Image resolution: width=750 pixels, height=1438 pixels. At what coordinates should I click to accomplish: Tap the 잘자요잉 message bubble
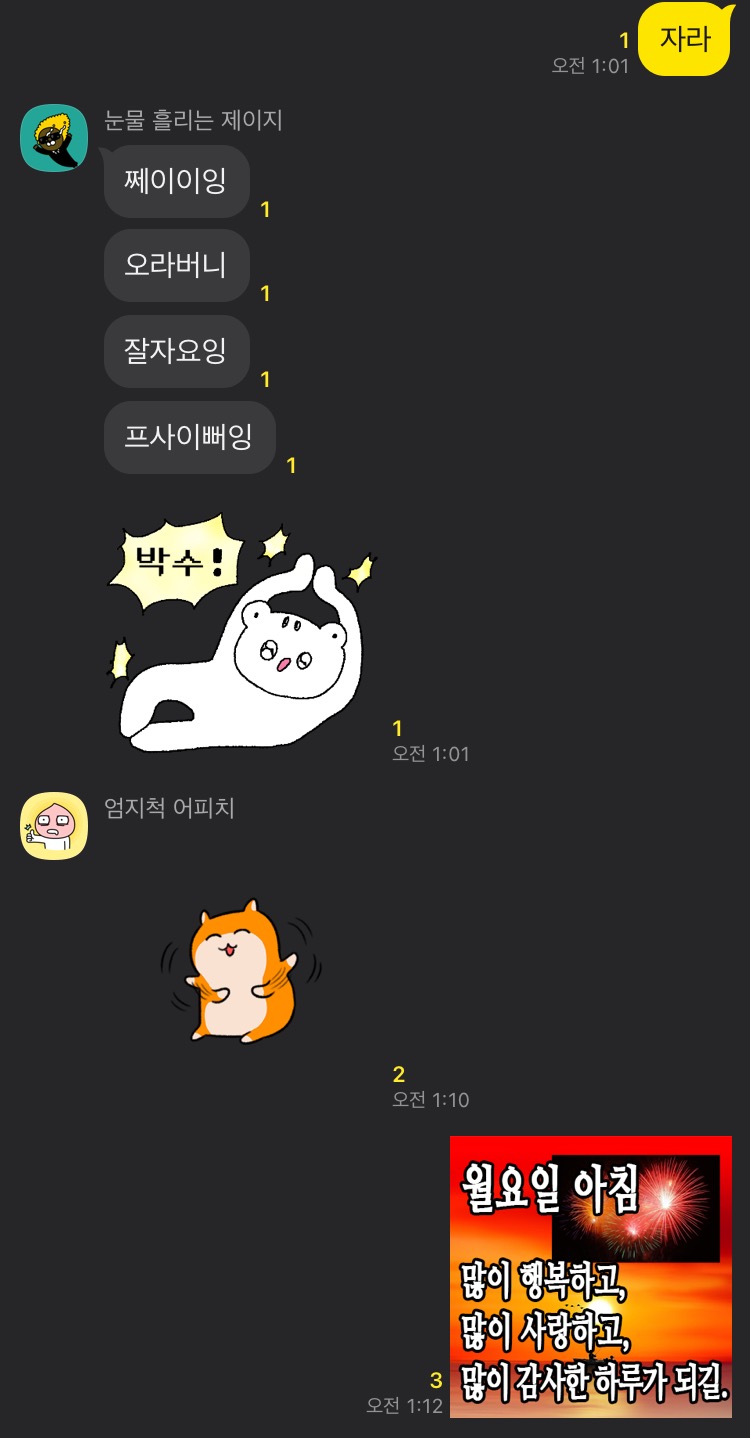[x=176, y=351]
